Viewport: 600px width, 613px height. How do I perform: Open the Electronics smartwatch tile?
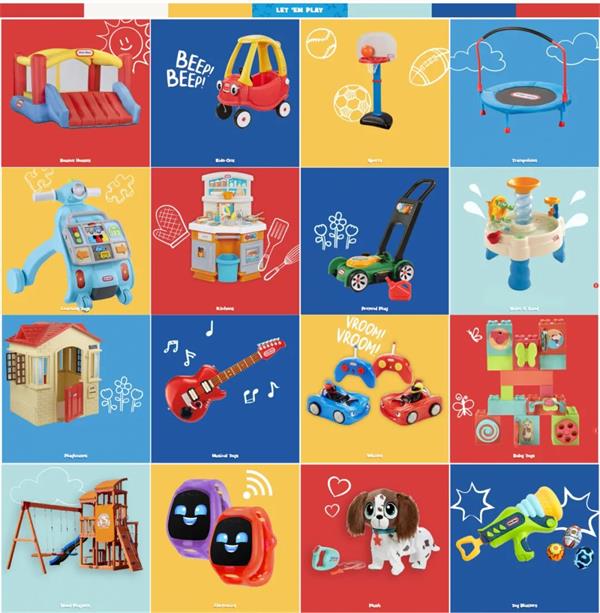pos(225,536)
